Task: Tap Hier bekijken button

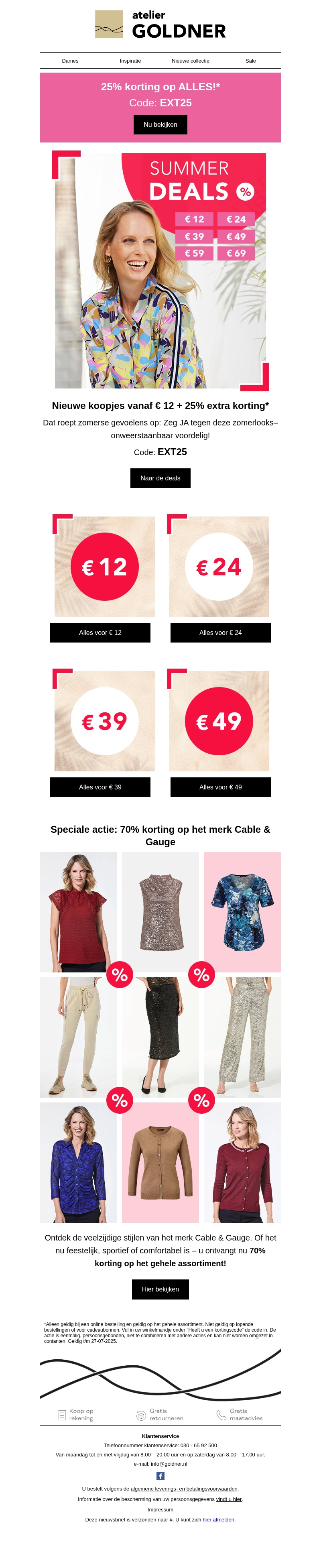Action: [160, 1289]
